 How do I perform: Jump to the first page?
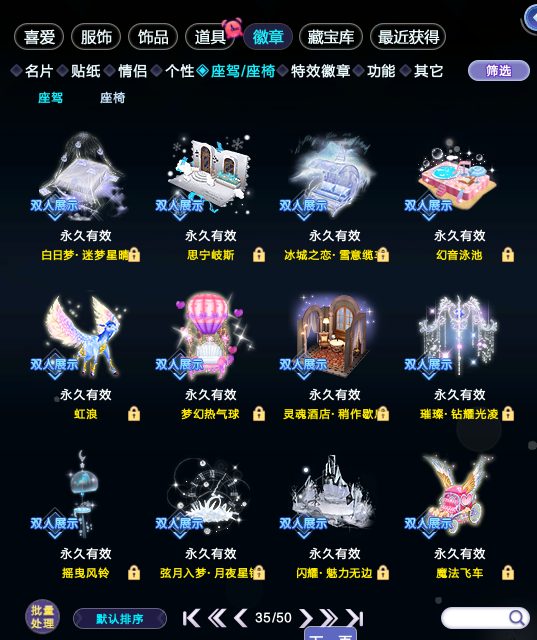pos(191,618)
